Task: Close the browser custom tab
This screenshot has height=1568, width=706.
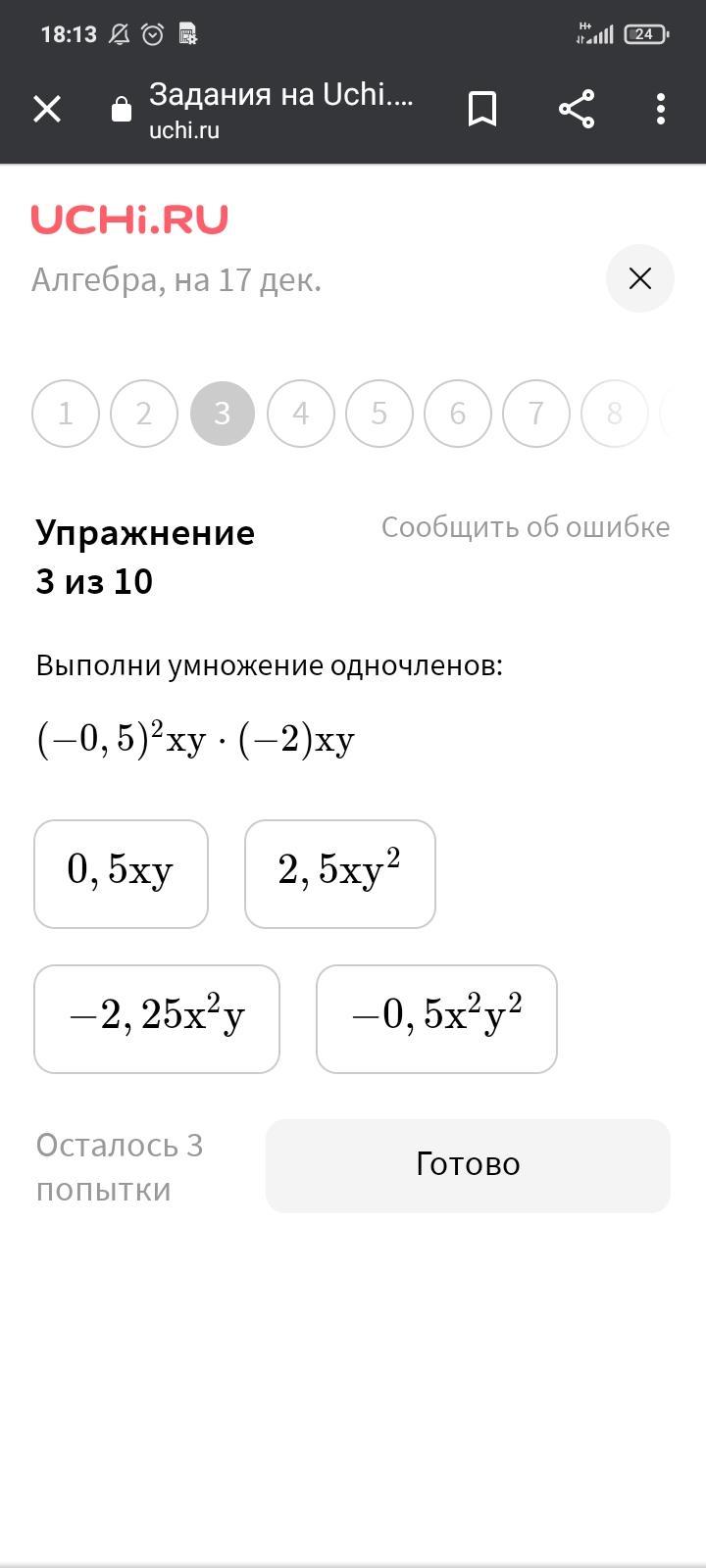Action: click(47, 109)
